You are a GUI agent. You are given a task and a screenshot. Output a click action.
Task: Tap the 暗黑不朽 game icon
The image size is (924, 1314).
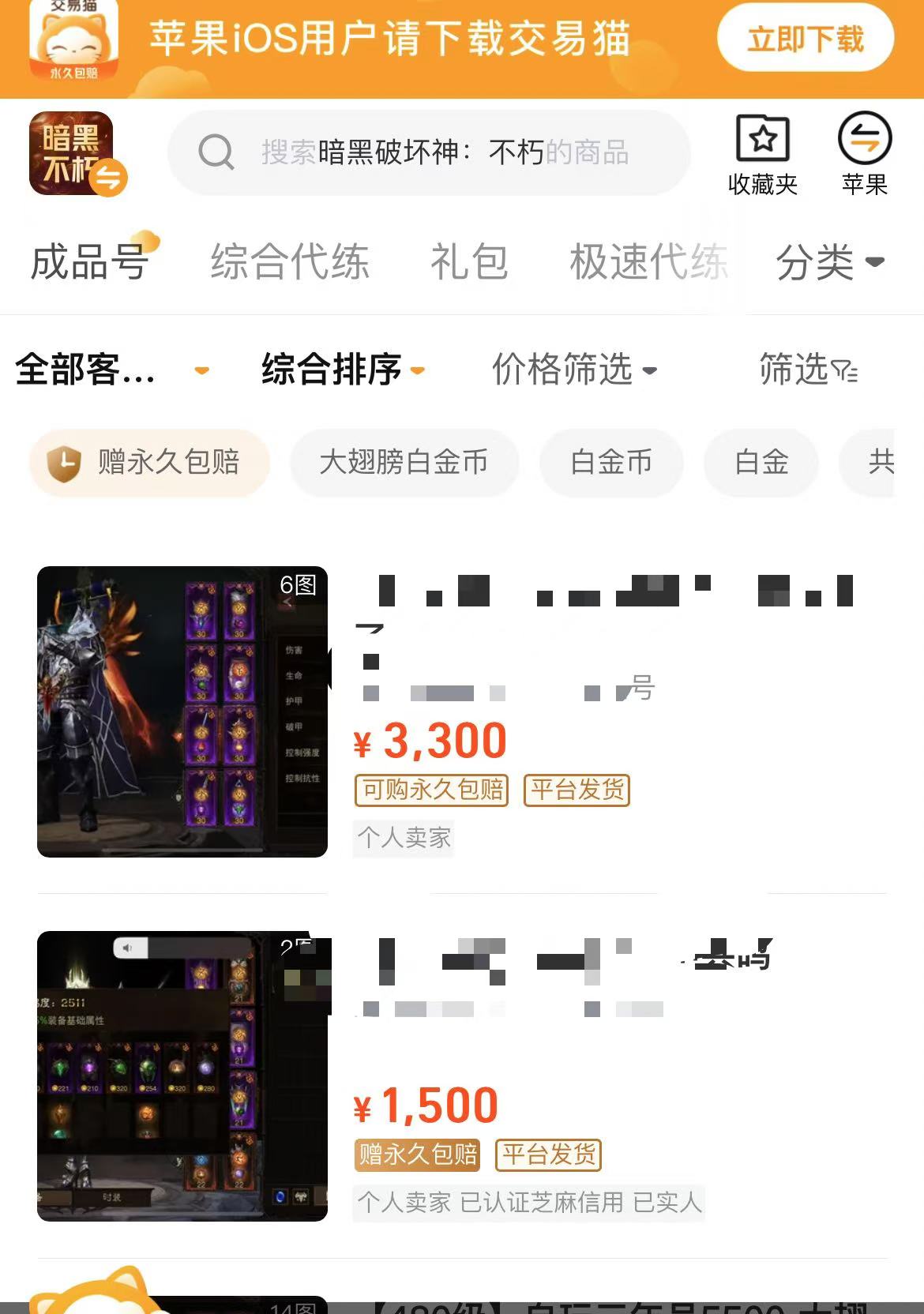[73, 153]
